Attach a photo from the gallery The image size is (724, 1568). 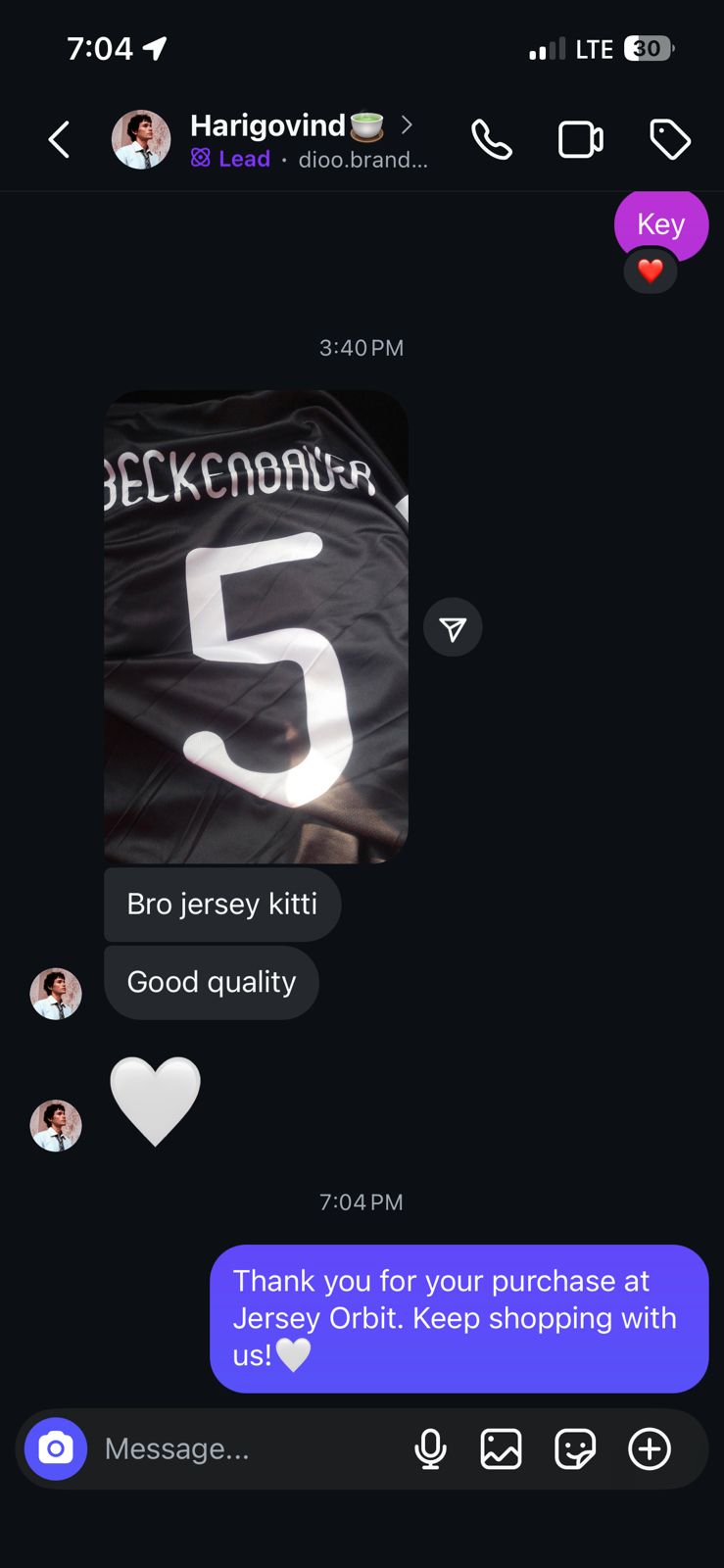point(501,1448)
